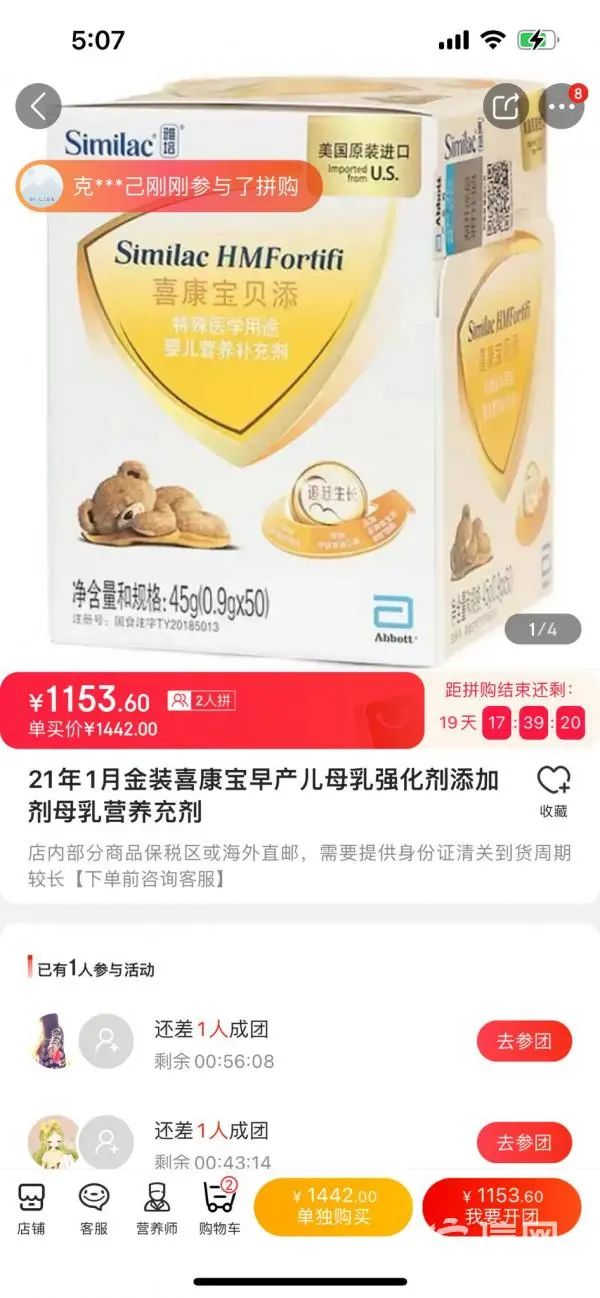Buy alone for ¥1442.00 (单独购买)
Screen dimensions: 600x1298
pos(333,1206)
